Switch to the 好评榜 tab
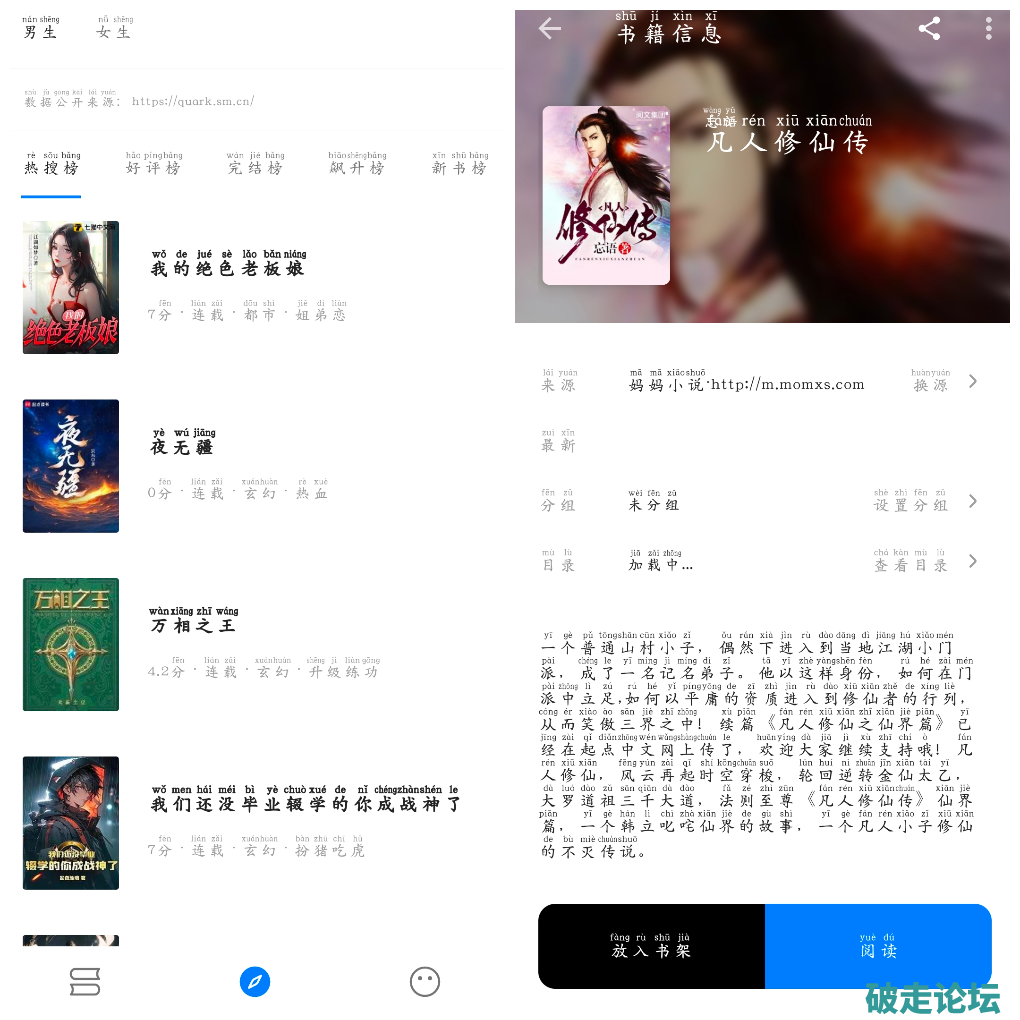1020x1020 pixels. (x=153, y=167)
